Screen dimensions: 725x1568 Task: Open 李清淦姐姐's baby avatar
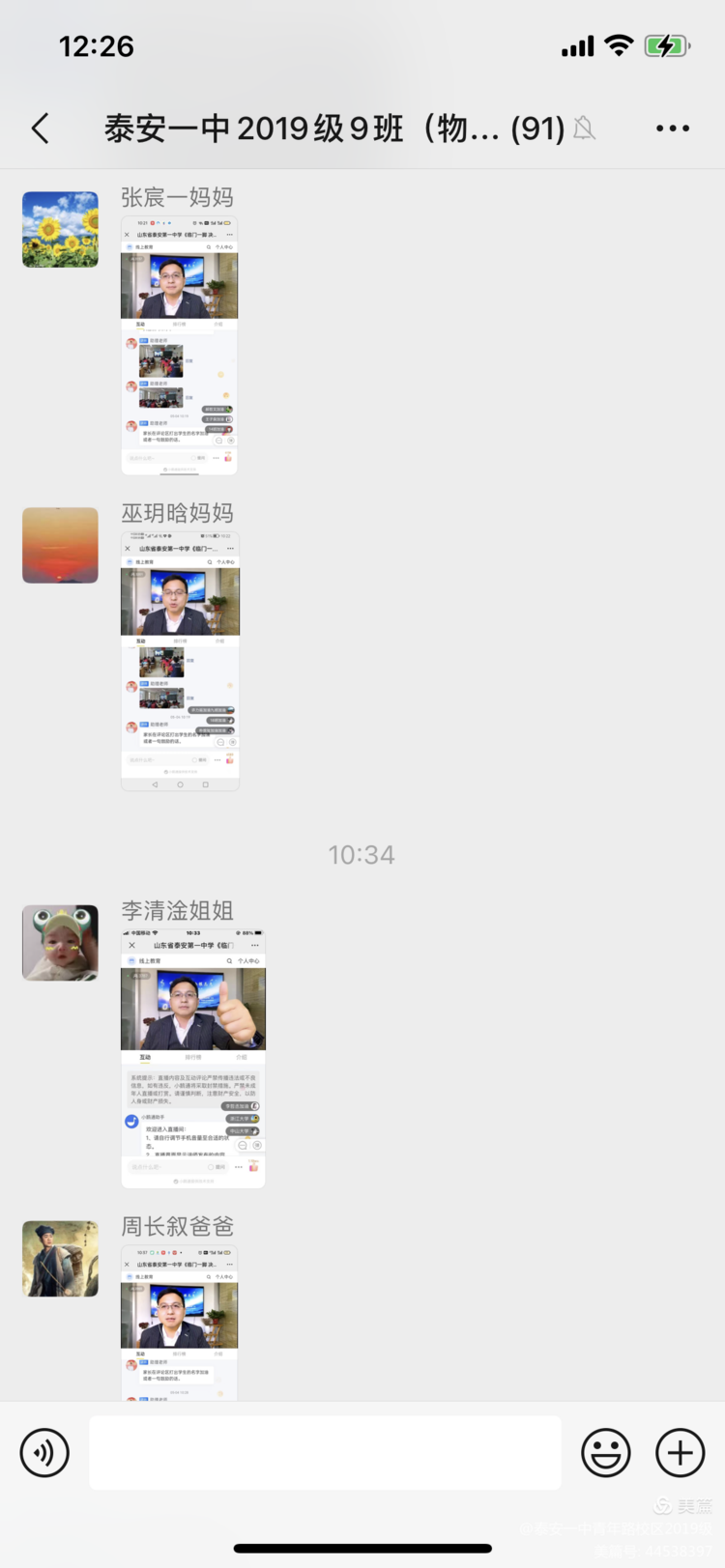[60, 943]
